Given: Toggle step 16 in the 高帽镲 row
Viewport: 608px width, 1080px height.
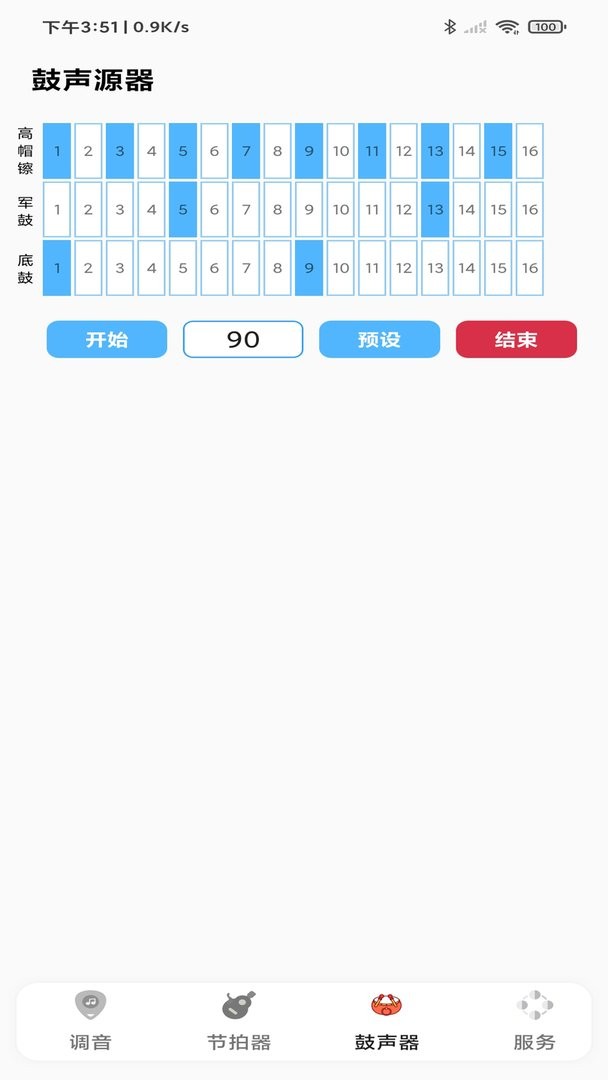Looking at the screenshot, I should click(x=530, y=151).
